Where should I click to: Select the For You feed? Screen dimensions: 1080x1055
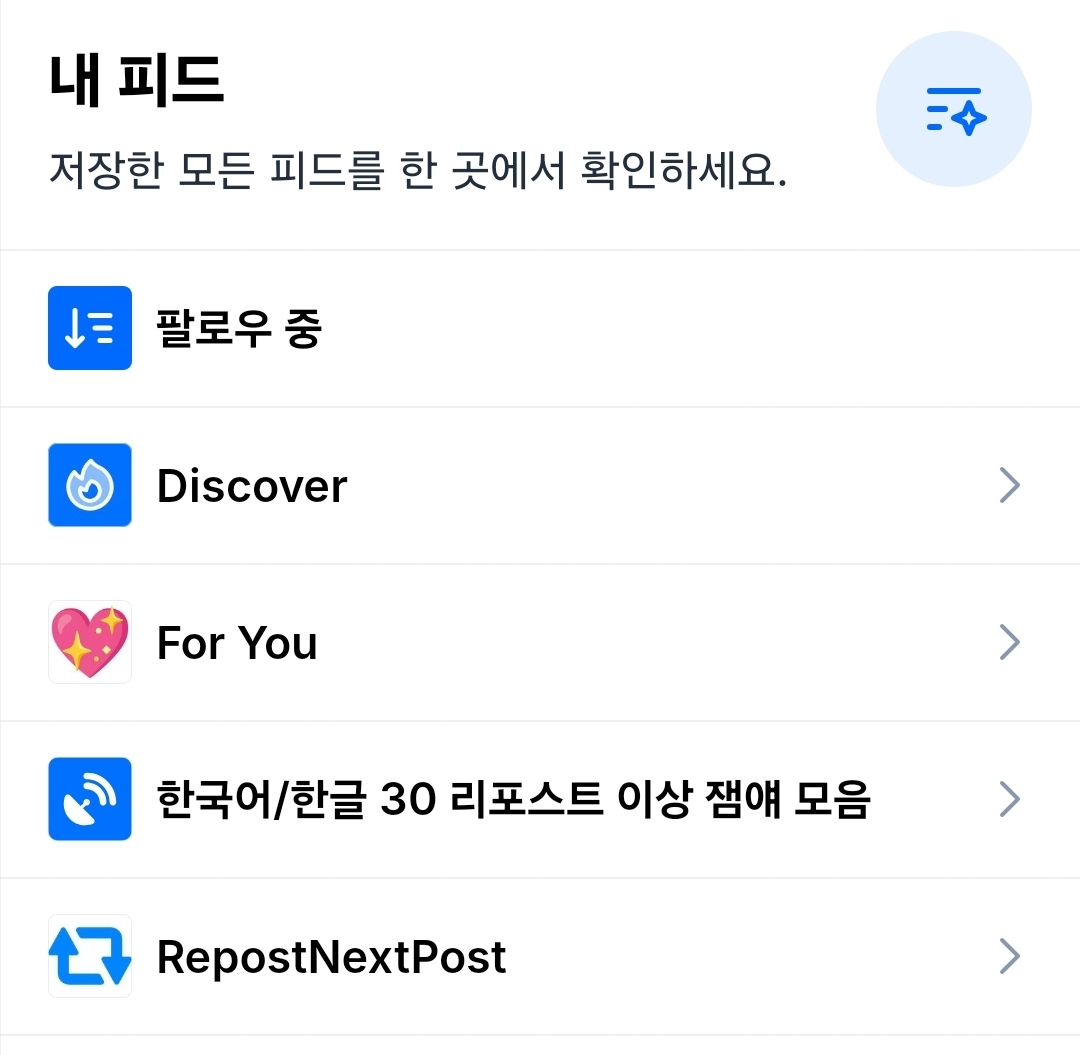tap(238, 643)
